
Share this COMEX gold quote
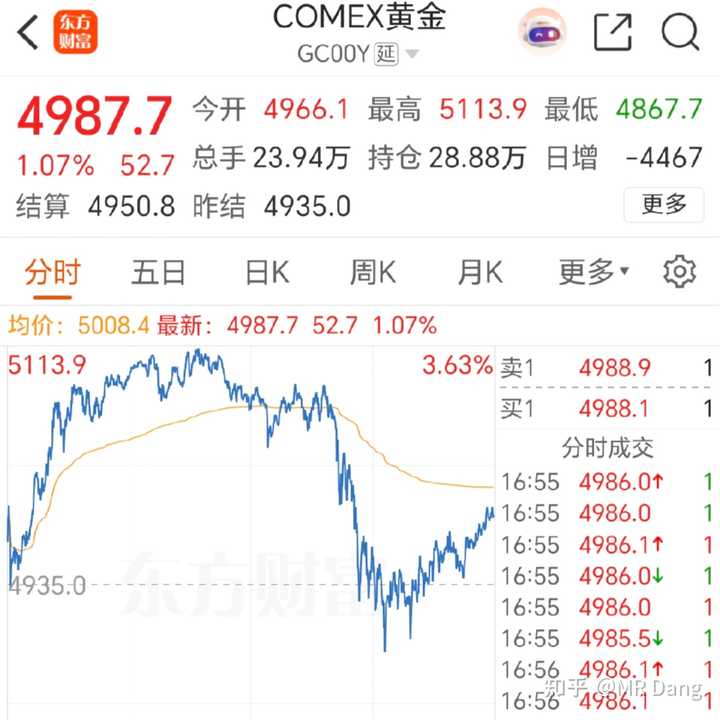point(613,32)
